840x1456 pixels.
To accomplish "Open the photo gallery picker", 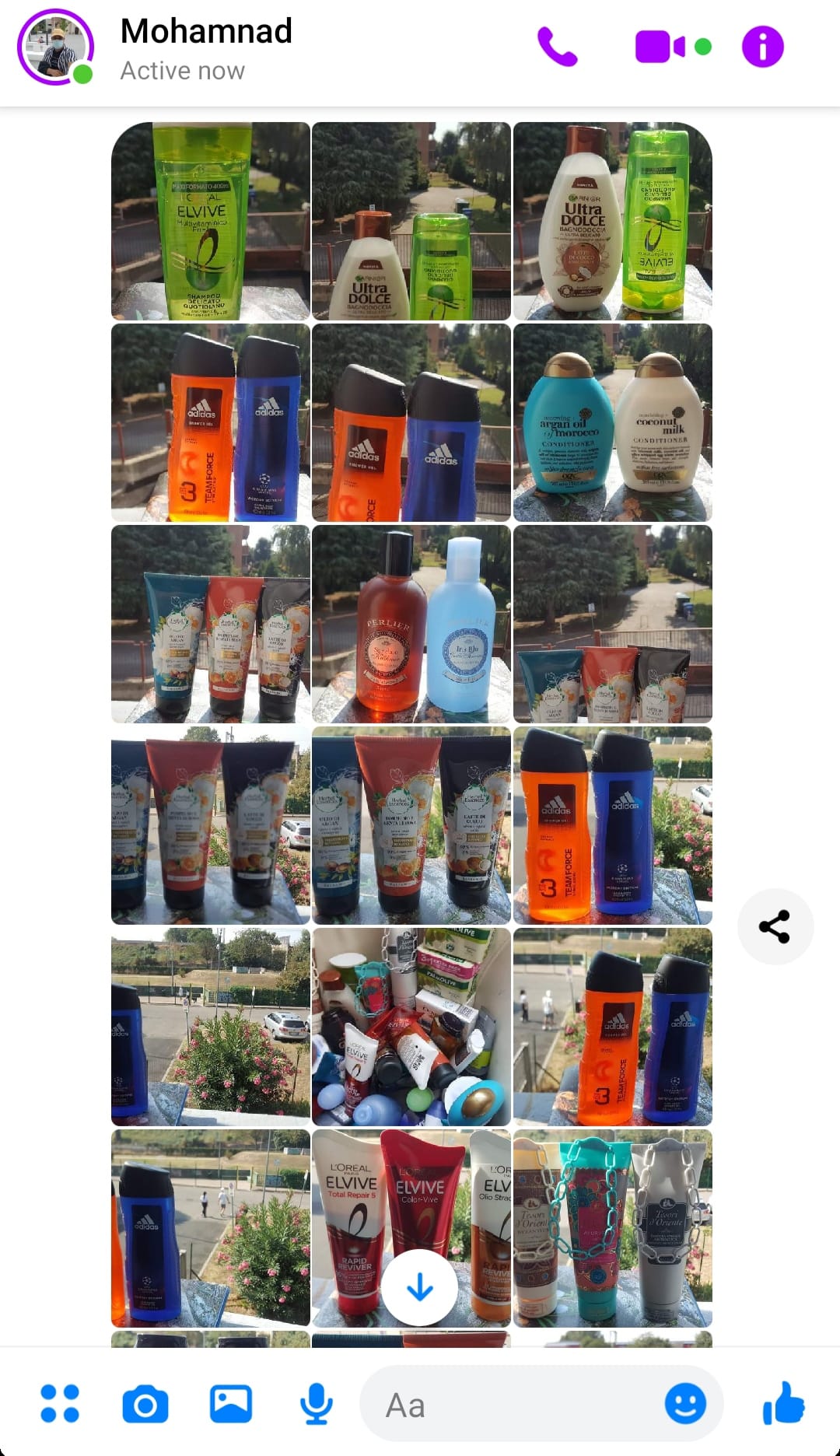I will 231,1404.
